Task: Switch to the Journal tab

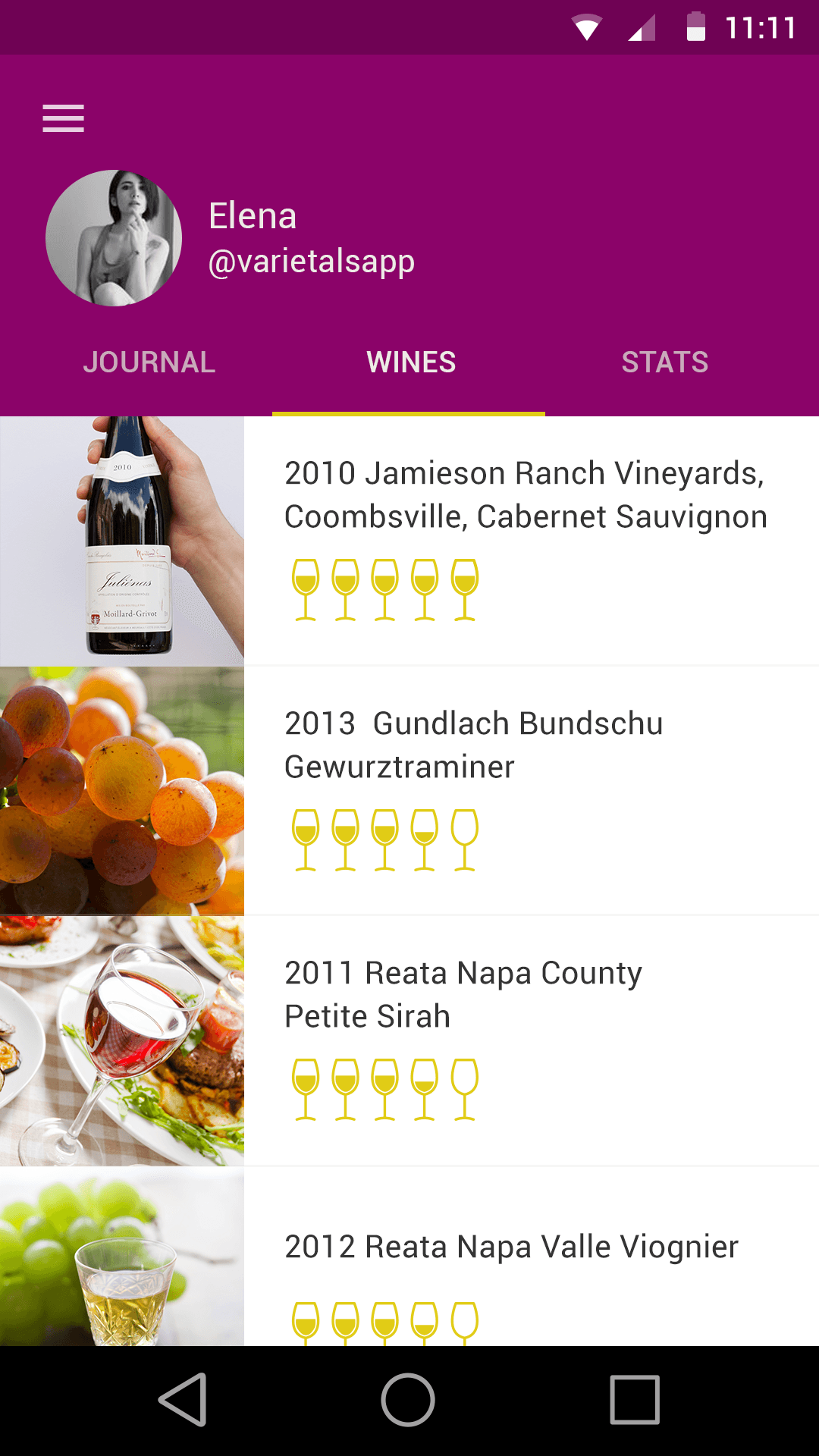Action: tap(149, 362)
